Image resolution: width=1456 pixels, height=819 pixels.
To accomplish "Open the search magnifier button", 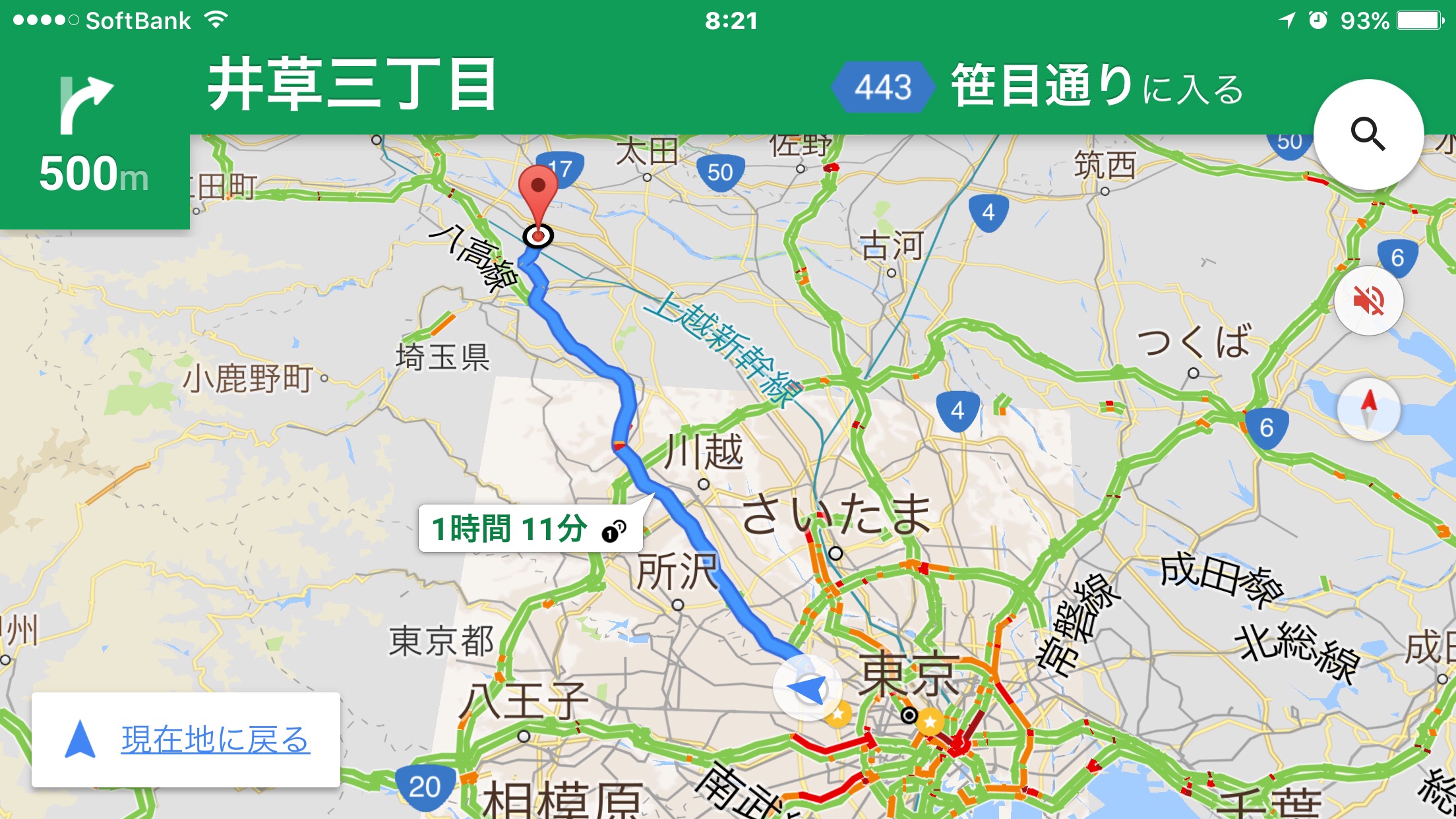I will 1368,135.
